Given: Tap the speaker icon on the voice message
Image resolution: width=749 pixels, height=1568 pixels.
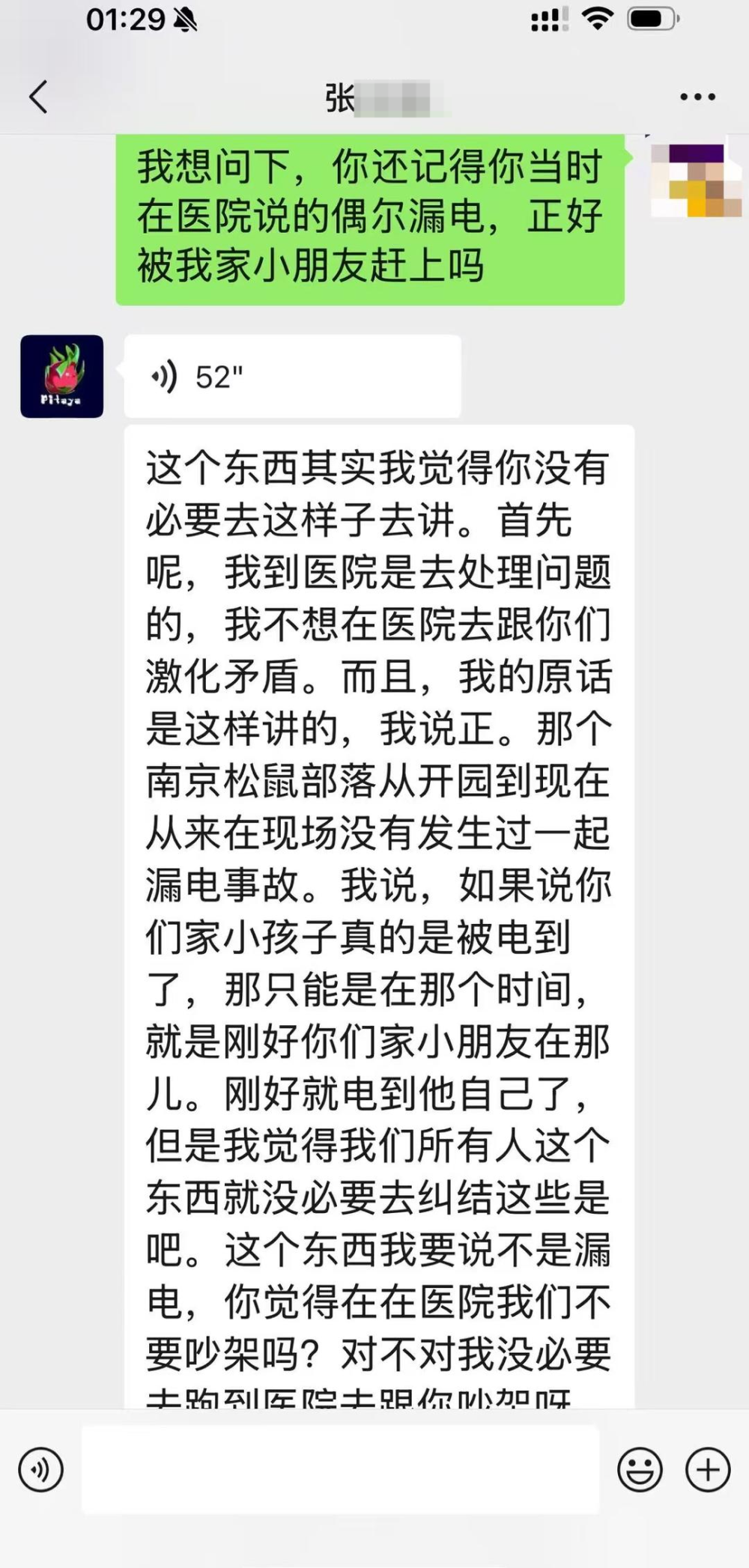Looking at the screenshot, I should pos(166,377).
